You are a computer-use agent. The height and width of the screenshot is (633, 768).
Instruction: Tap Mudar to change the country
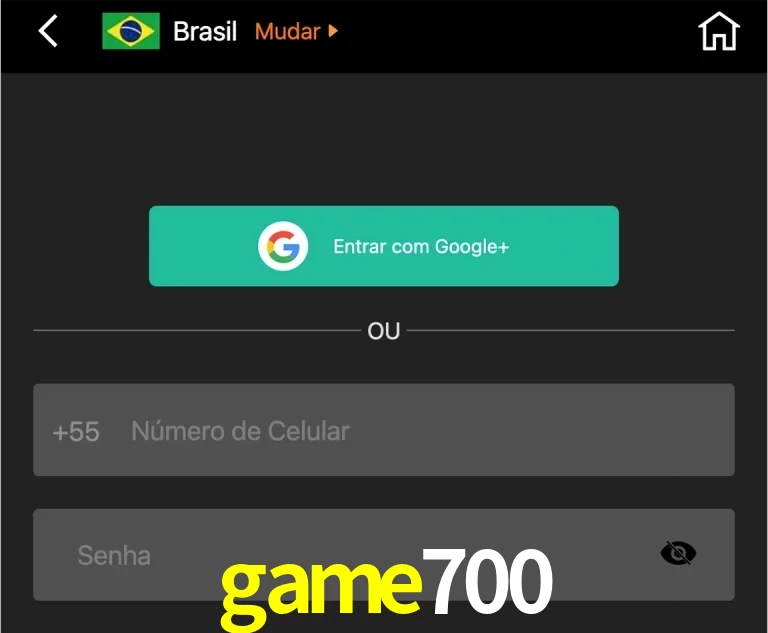[296, 31]
